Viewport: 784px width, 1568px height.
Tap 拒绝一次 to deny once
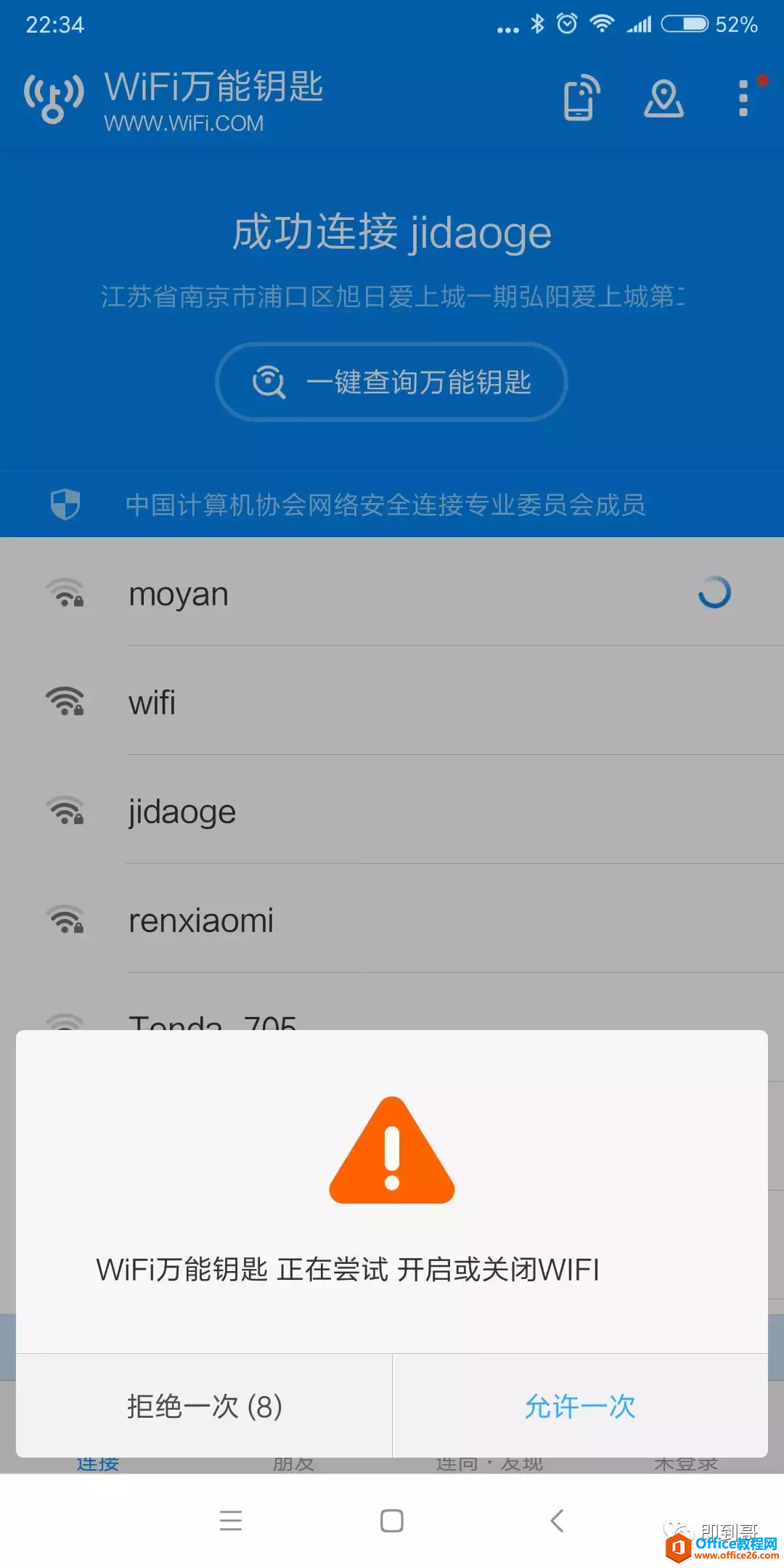[204, 1406]
